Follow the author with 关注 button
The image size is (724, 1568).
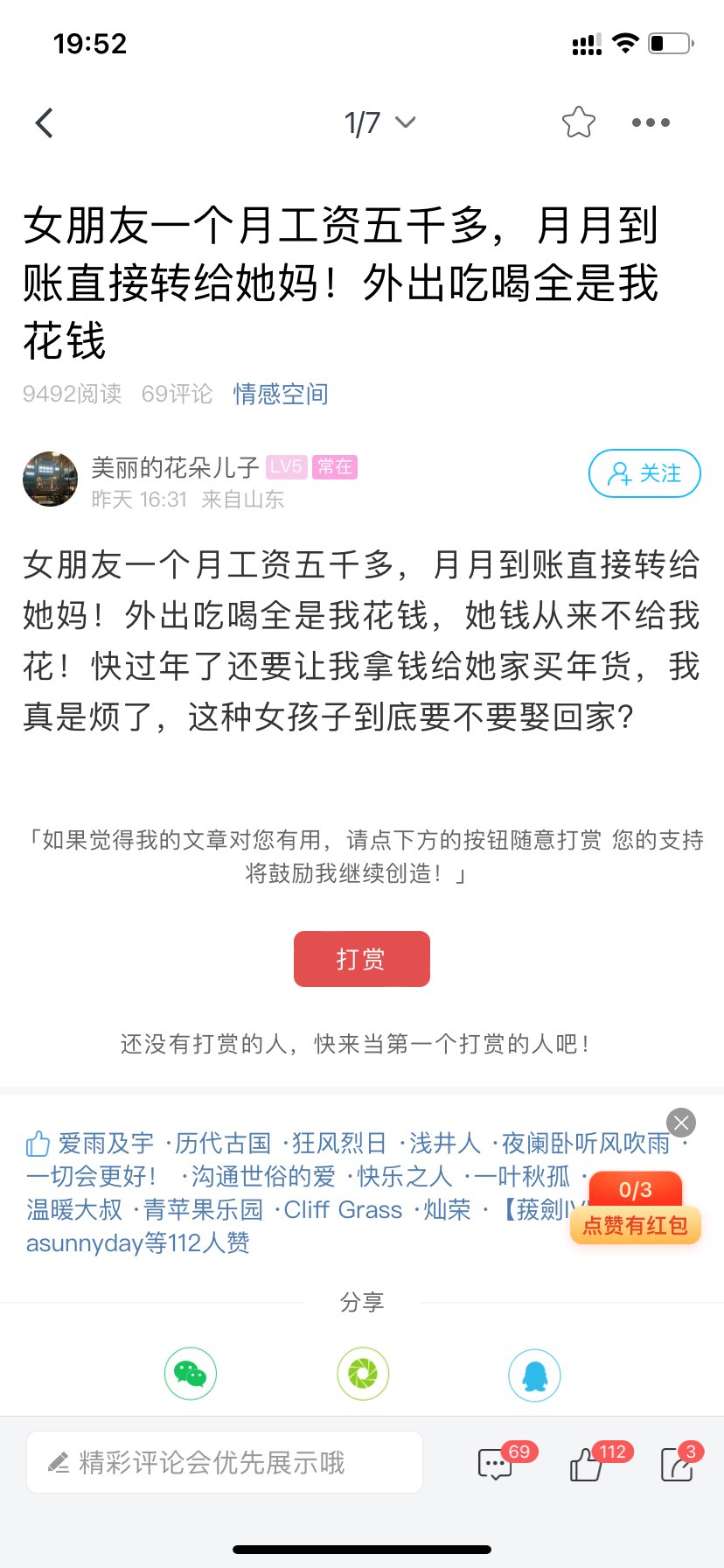coord(644,473)
